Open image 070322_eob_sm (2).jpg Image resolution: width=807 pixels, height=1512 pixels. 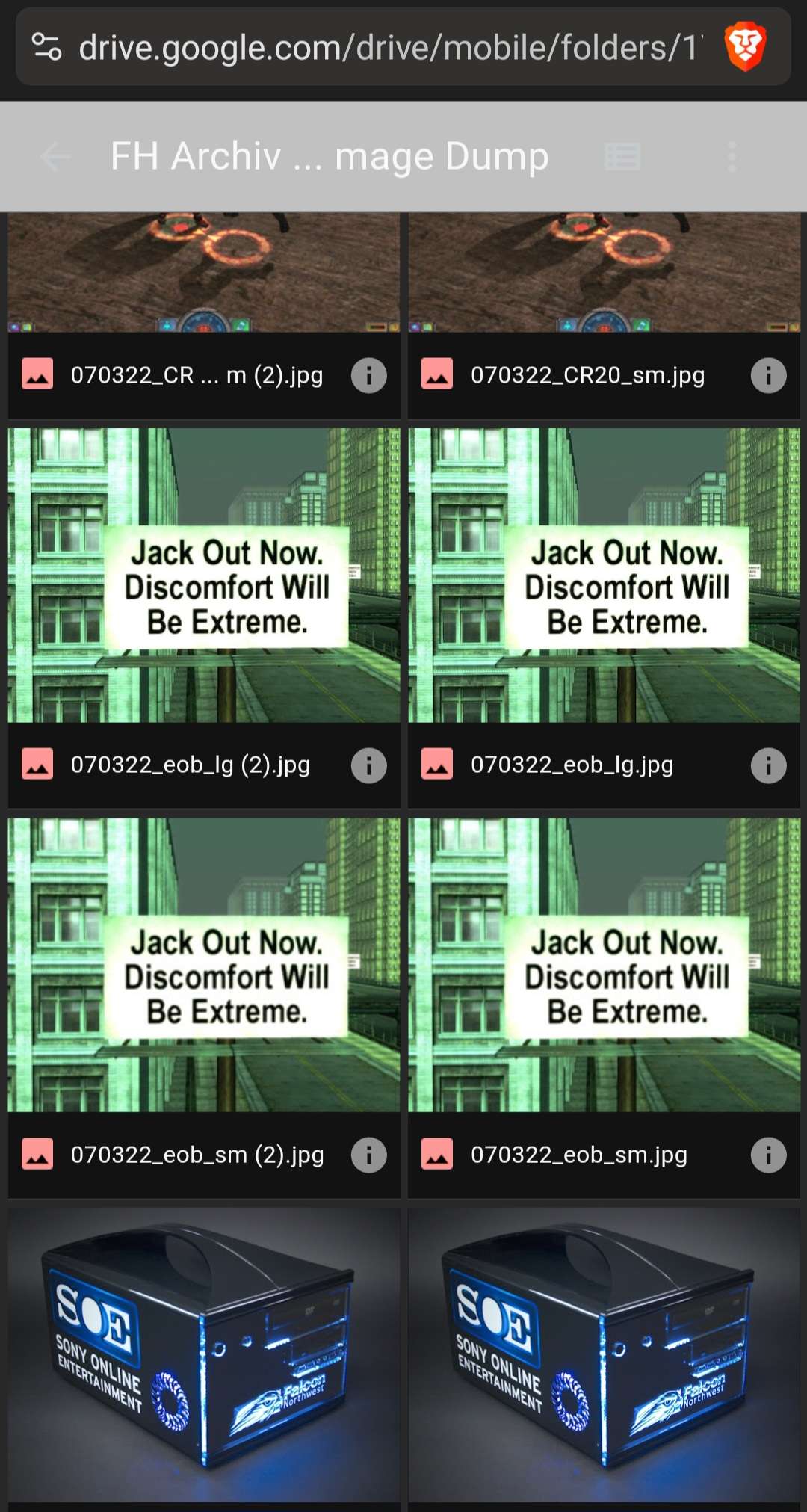click(204, 965)
